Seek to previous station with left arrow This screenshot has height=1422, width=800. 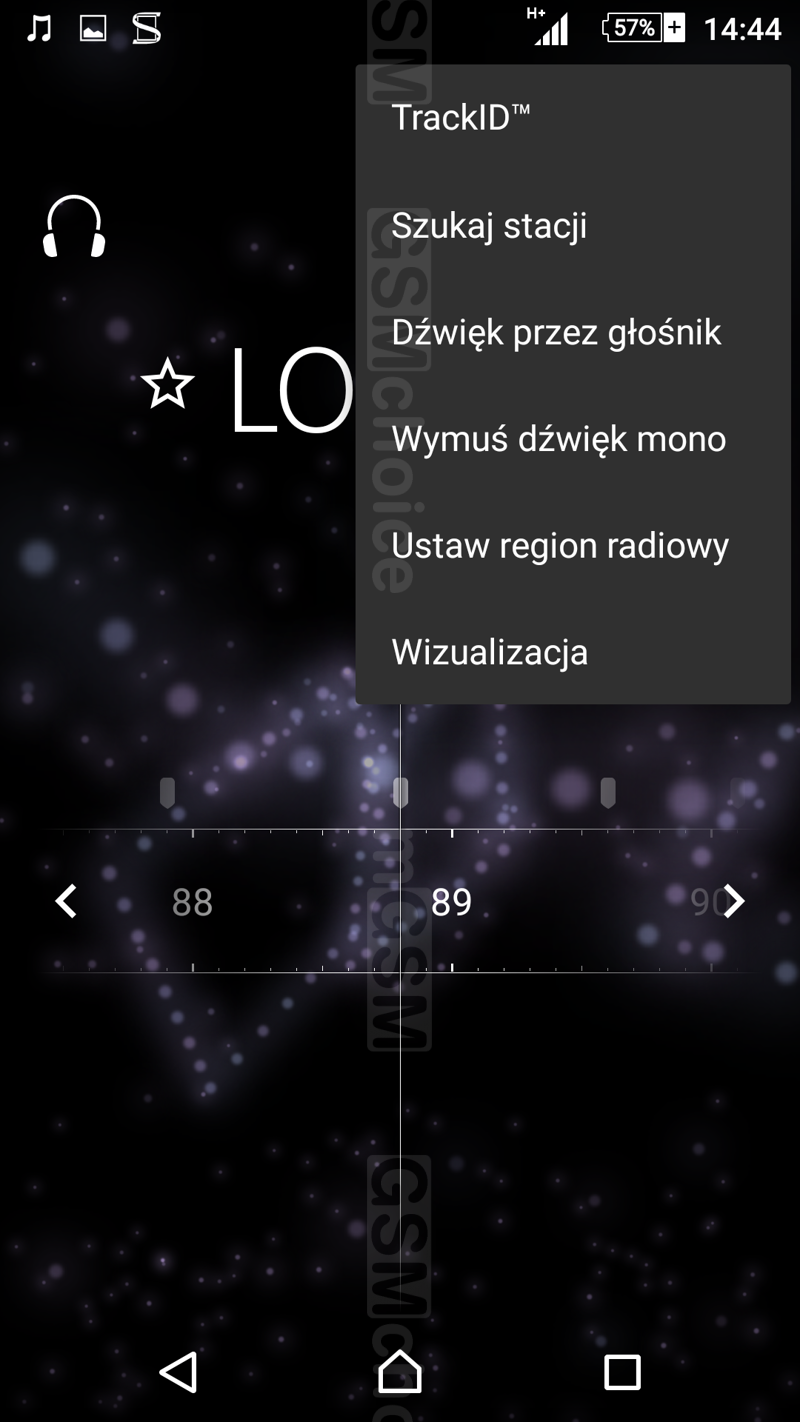(66, 901)
